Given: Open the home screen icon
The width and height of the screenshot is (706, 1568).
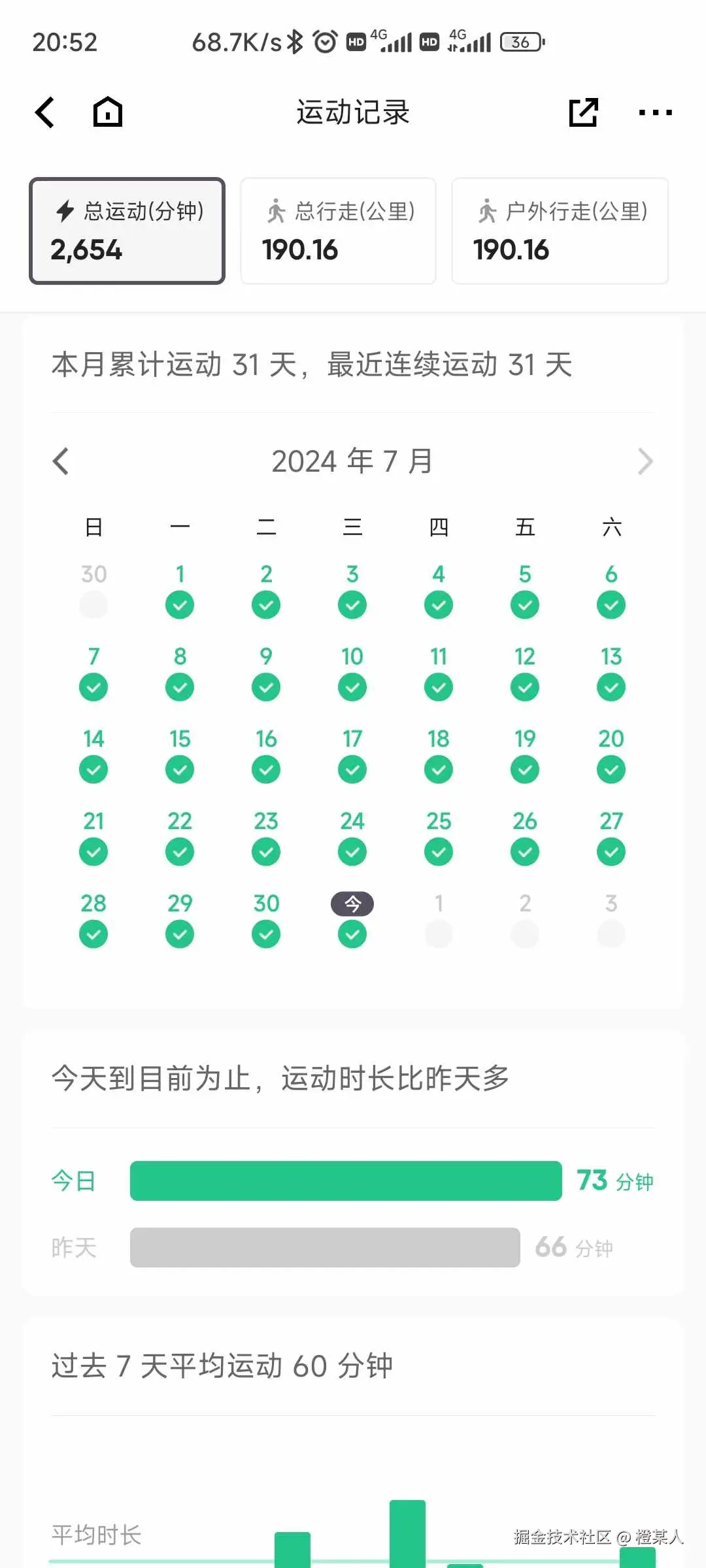Looking at the screenshot, I should tap(107, 112).
